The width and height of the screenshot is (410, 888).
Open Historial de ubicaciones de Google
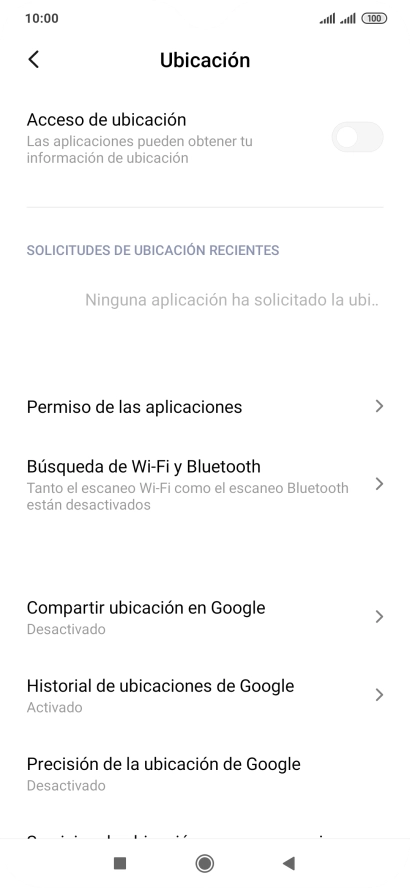(205, 695)
